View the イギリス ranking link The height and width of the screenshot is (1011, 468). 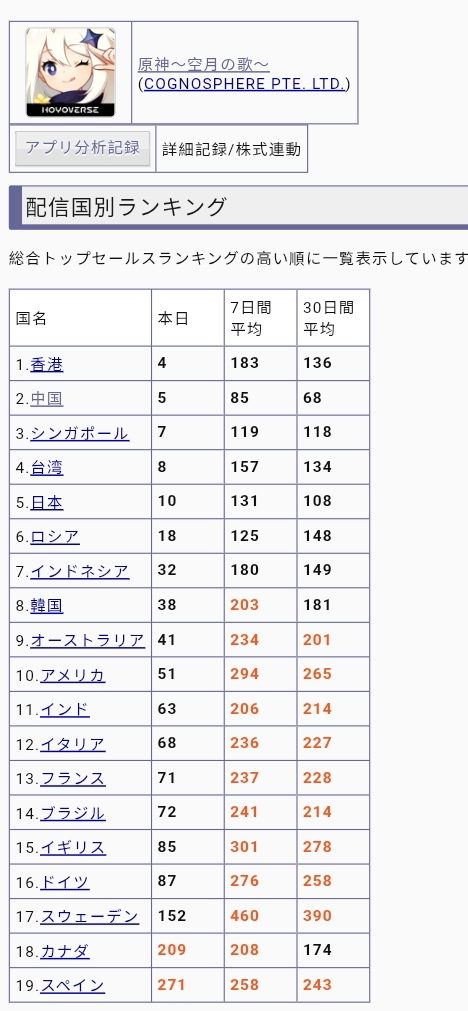tap(73, 848)
